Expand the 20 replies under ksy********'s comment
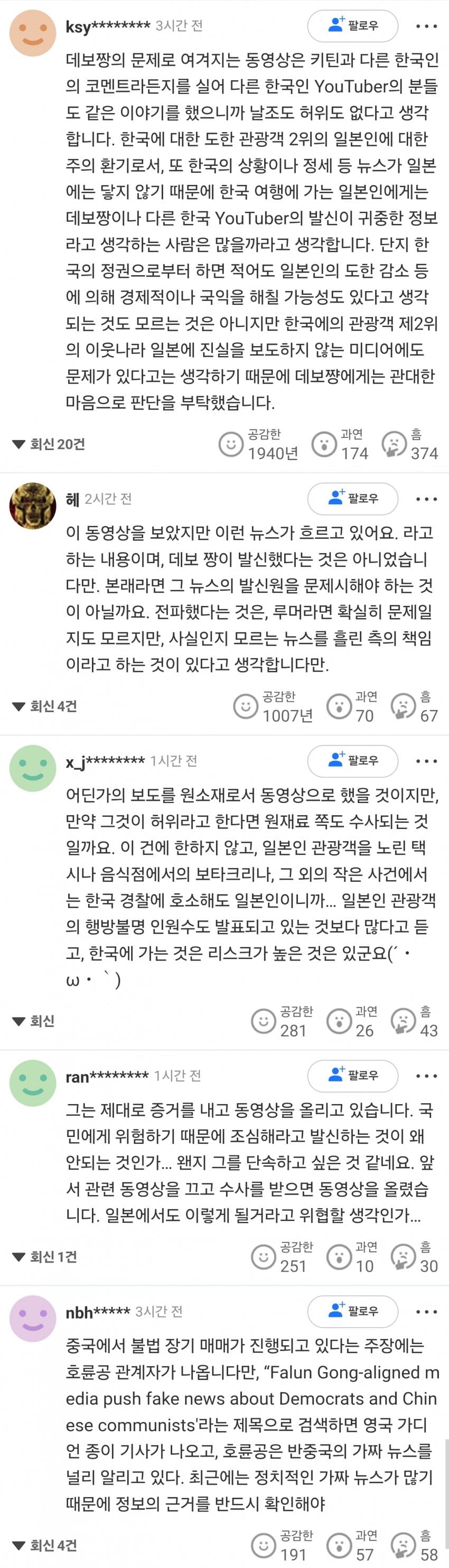Viewport: 449px width, 1568px height. click(49, 444)
